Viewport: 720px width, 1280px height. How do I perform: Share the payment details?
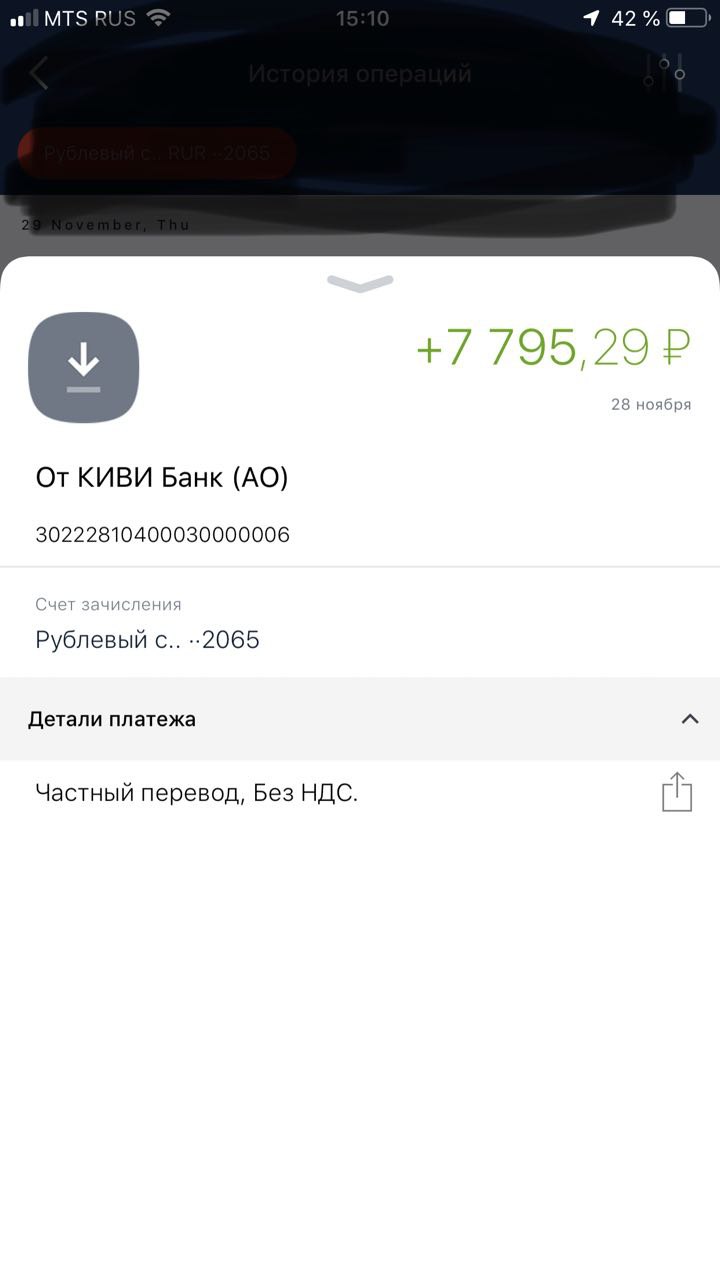(677, 792)
